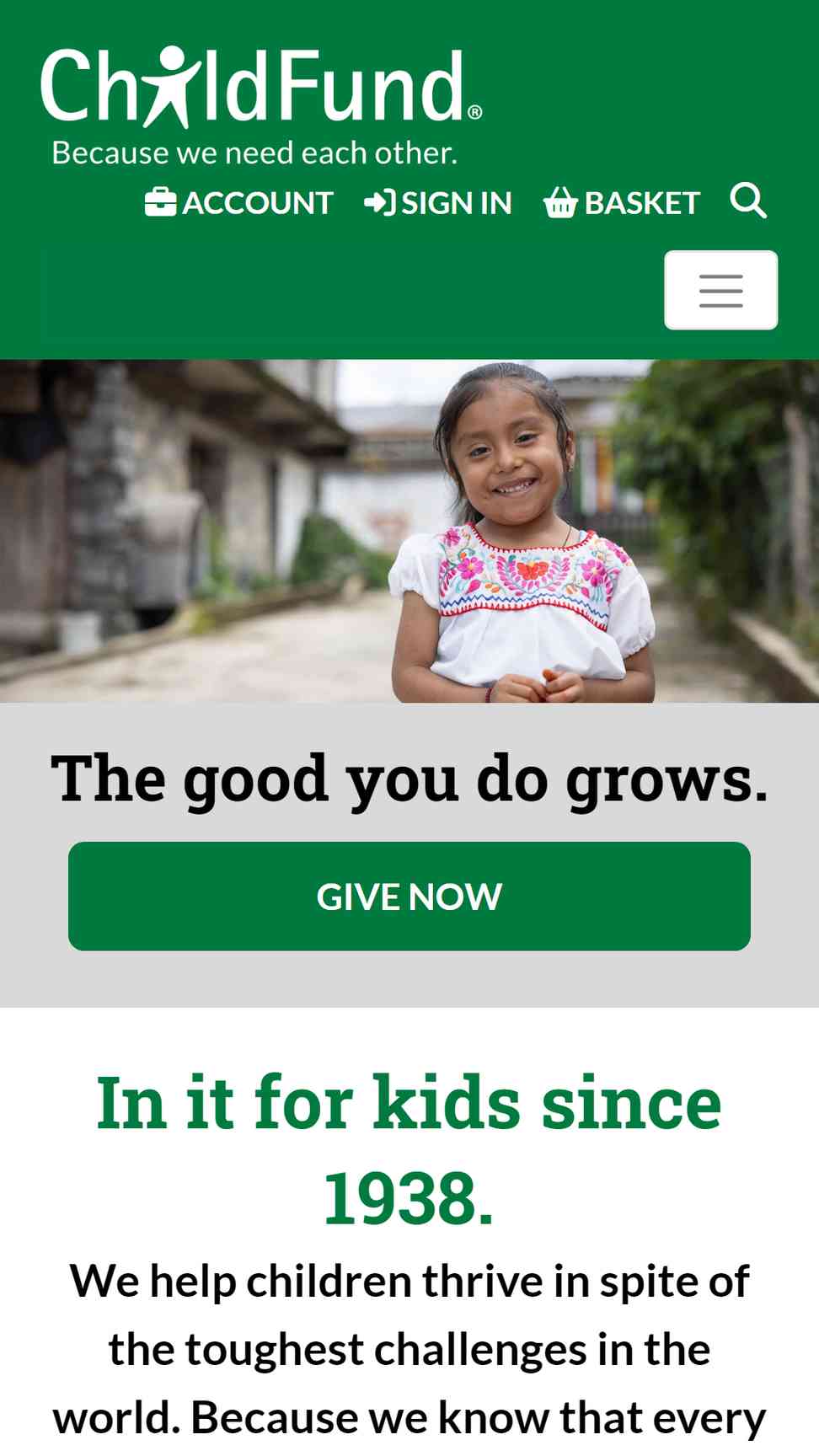Tap the Sign In link
The height and width of the screenshot is (1456, 819).
[x=438, y=203]
